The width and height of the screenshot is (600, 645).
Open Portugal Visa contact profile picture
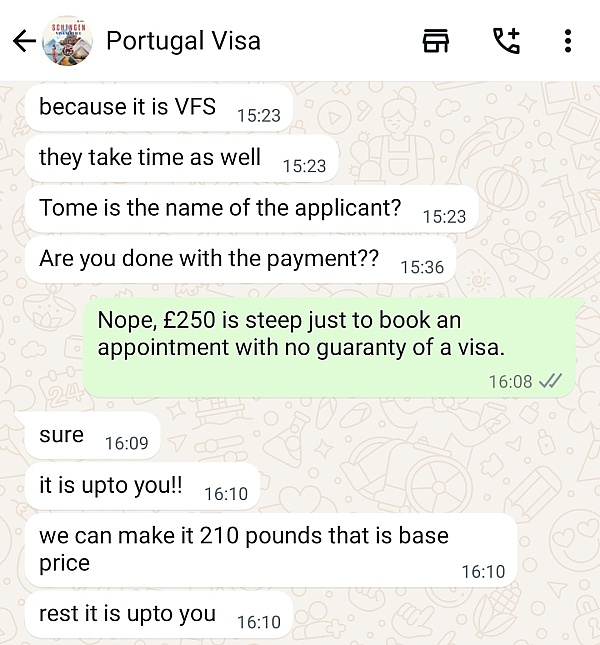(x=68, y=41)
